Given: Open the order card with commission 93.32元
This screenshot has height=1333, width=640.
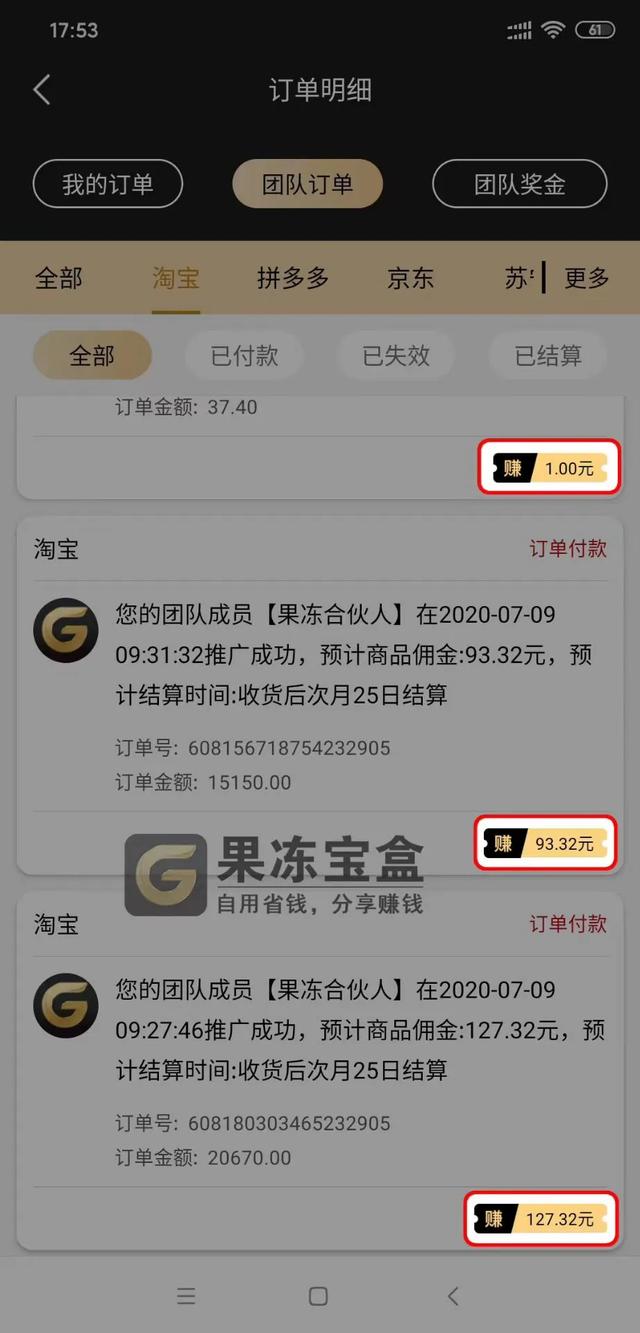Looking at the screenshot, I should (320, 695).
